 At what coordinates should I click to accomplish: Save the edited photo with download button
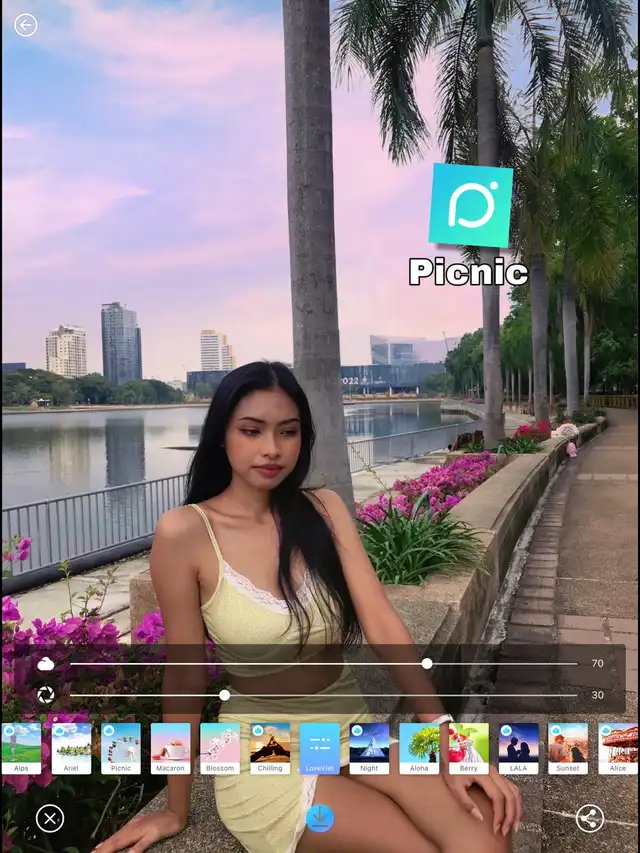point(320,818)
